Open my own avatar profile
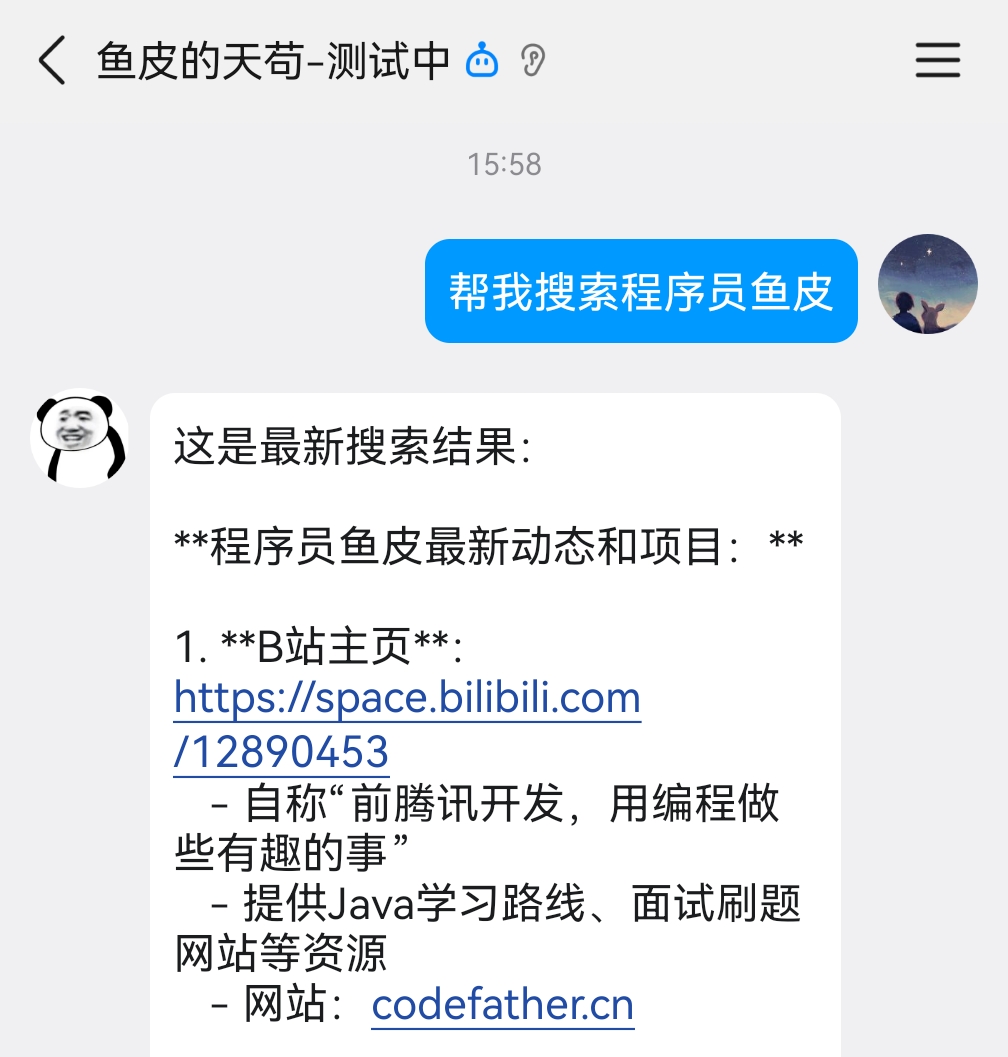 tap(927, 284)
